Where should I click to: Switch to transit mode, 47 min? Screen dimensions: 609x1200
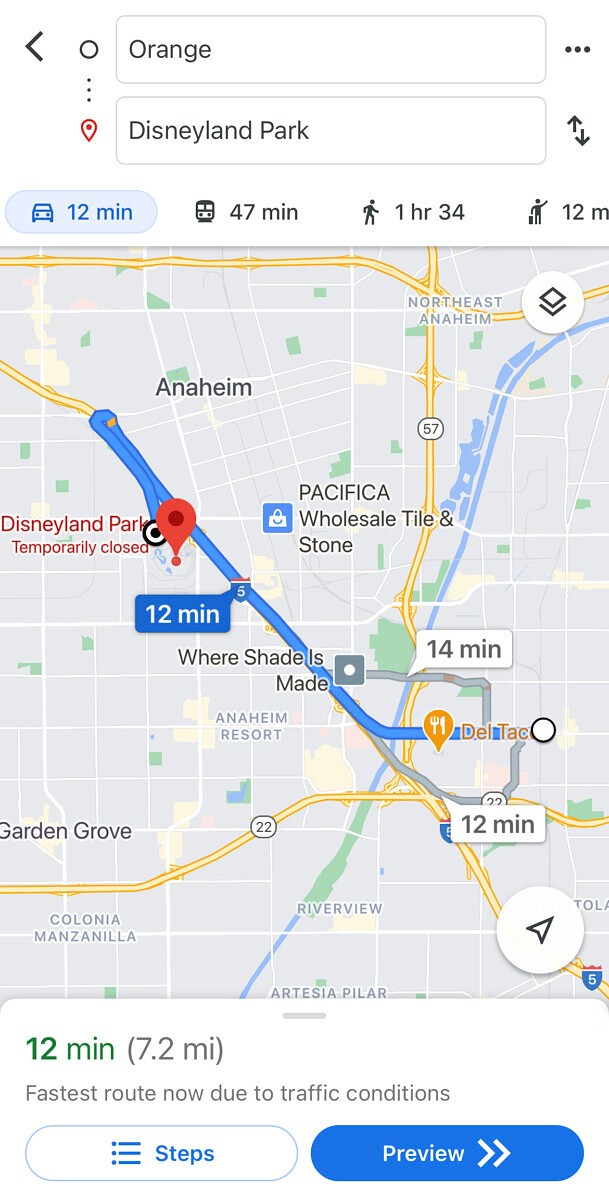click(x=246, y=212)
